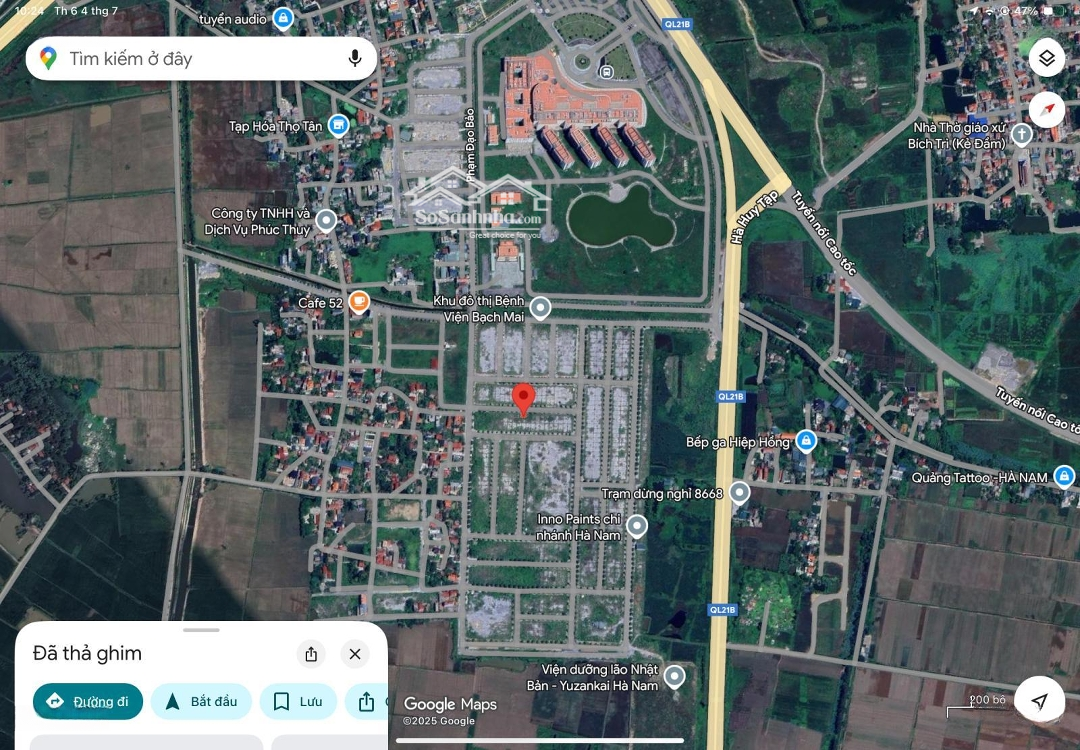
Task: Start navigation with Bắt đầu
Action: point(201,701)
